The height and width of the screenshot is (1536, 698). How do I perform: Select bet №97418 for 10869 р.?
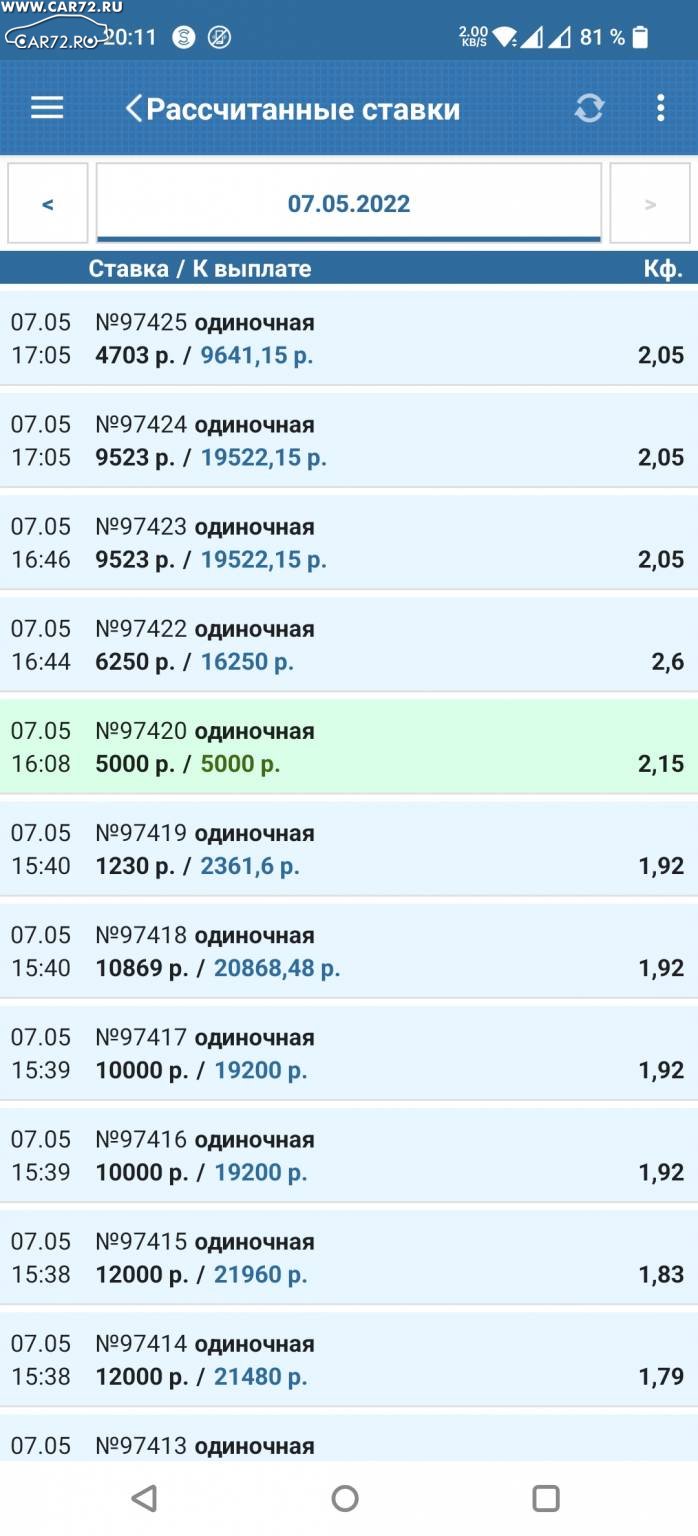click(x=349, y=950)
